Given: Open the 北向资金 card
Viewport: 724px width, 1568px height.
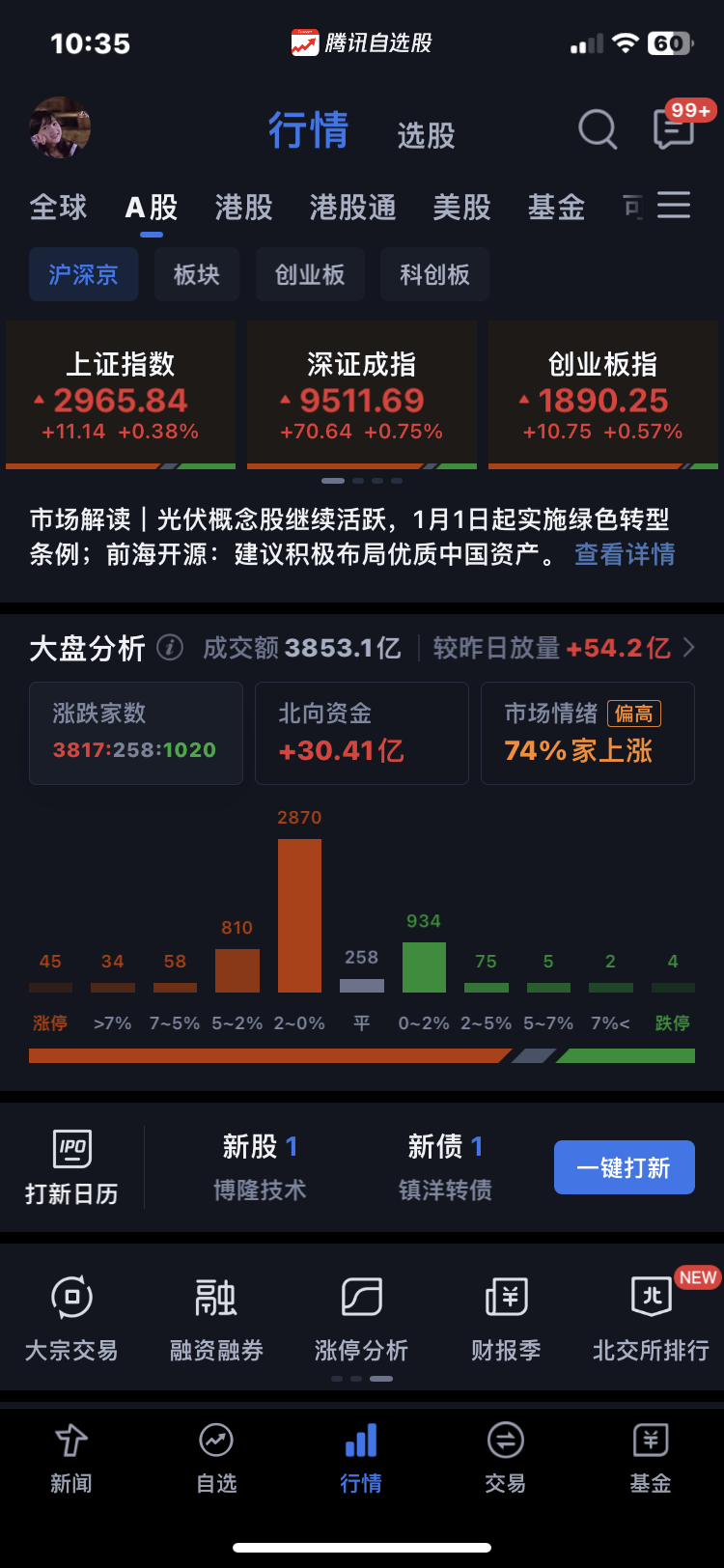Looking at the screenshot, I should tap(362, 733).
